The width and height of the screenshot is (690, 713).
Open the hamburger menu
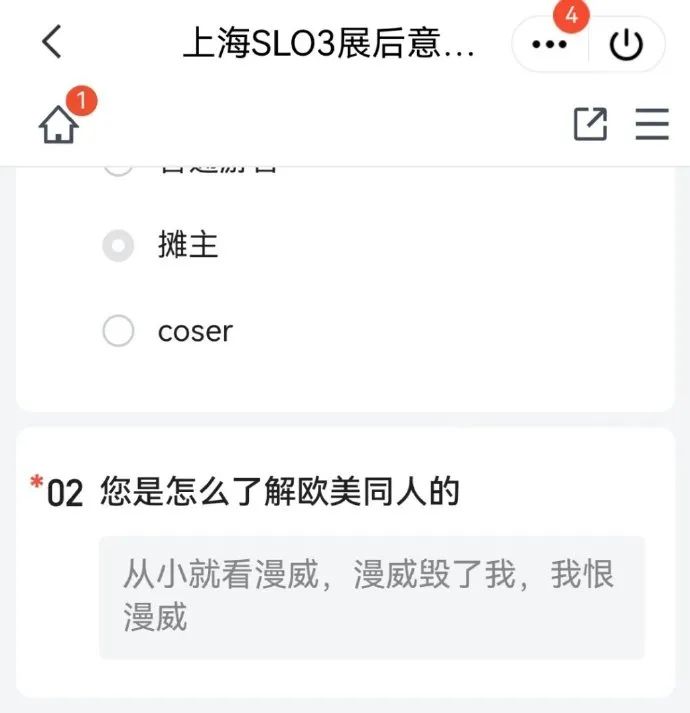pos(652,124)
